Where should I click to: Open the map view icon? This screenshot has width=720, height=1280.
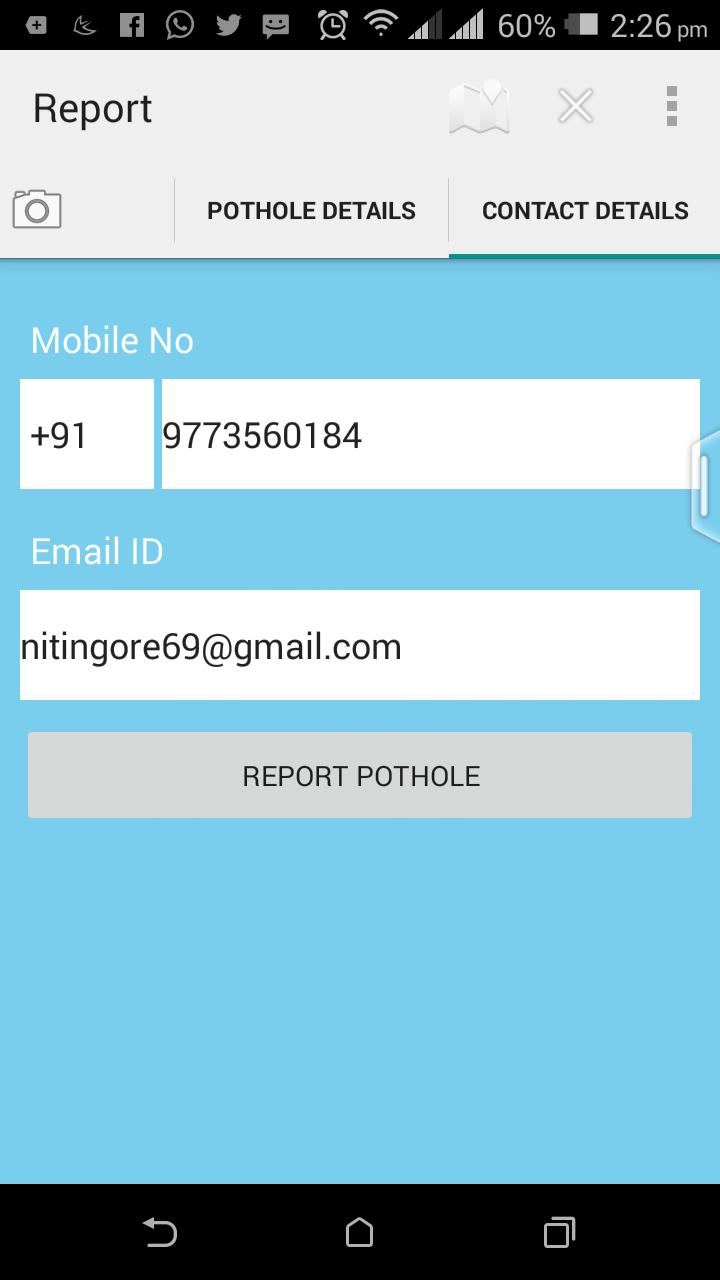click(x=479, y=106)
